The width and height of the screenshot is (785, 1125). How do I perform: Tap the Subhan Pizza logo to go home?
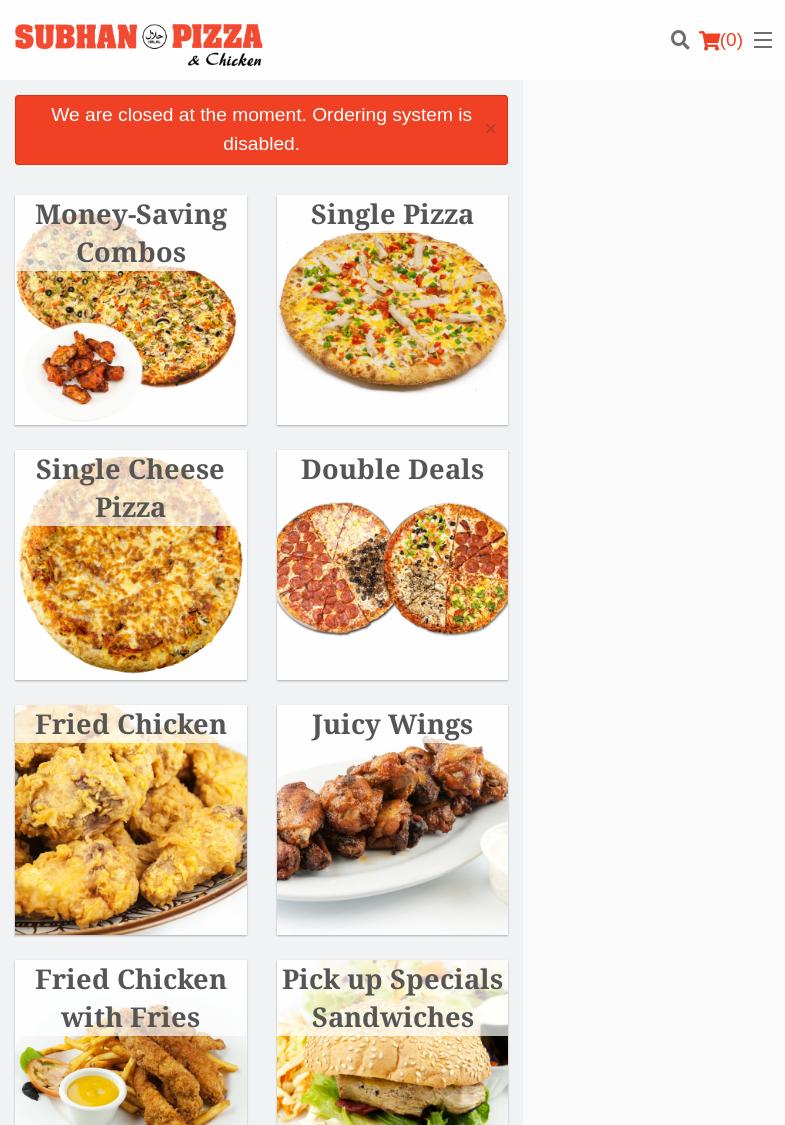click(x=139, y=44)
